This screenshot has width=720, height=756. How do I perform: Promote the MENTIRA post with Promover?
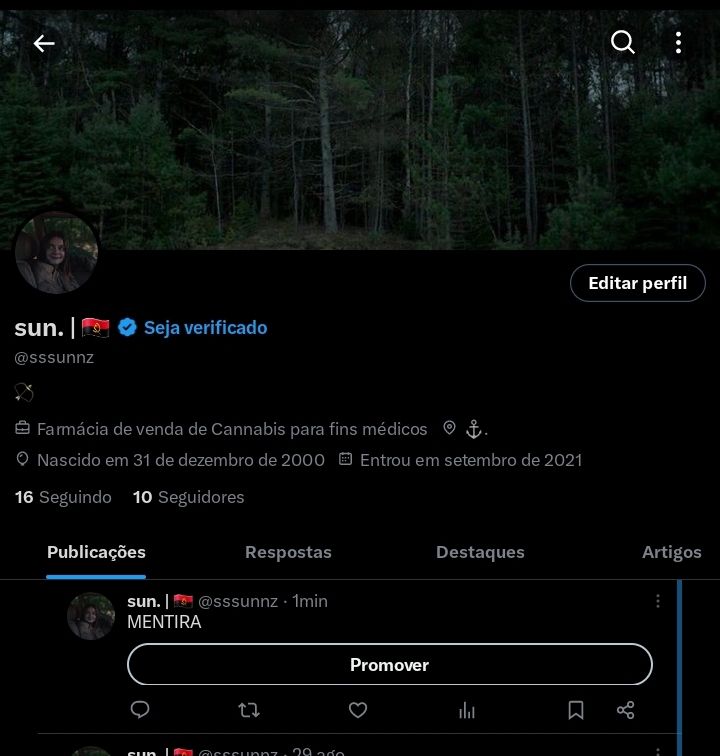point(389,665)
